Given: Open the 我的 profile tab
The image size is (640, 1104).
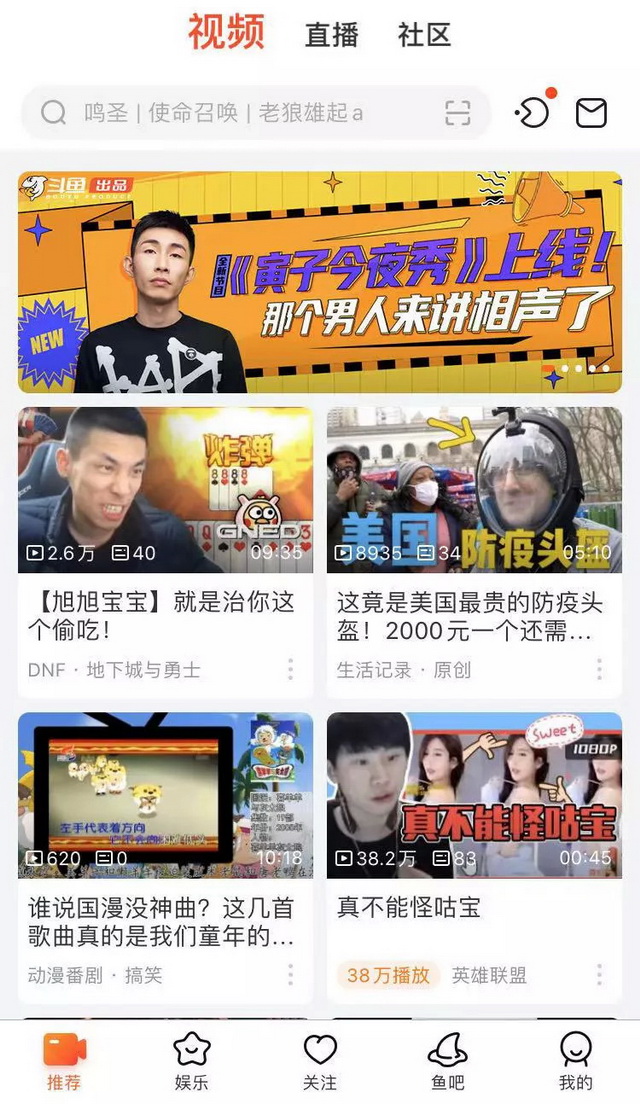Looking at the screenshot, I should tap(575, 1062).
